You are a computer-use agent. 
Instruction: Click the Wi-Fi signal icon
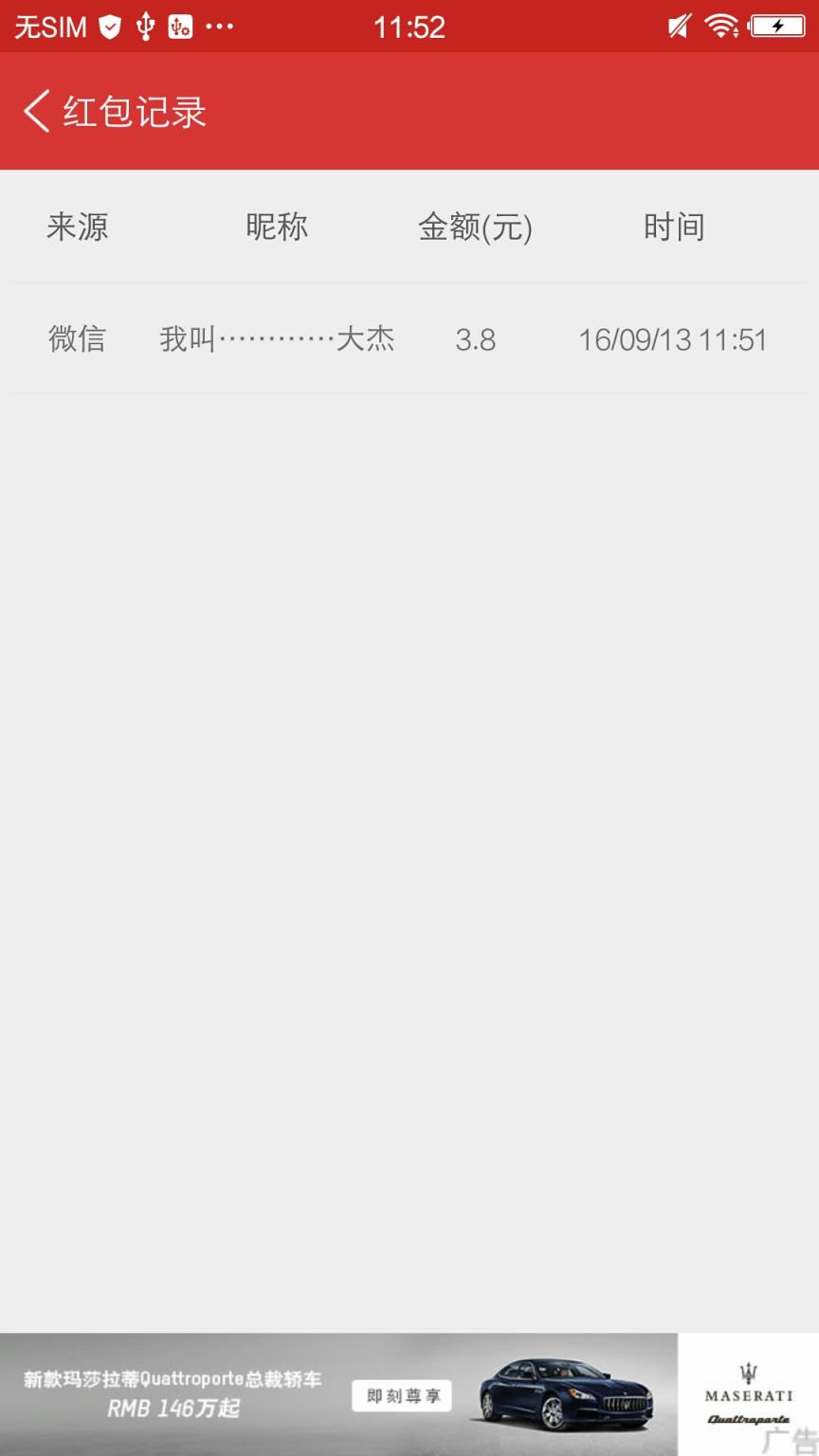tap(722, 26)
